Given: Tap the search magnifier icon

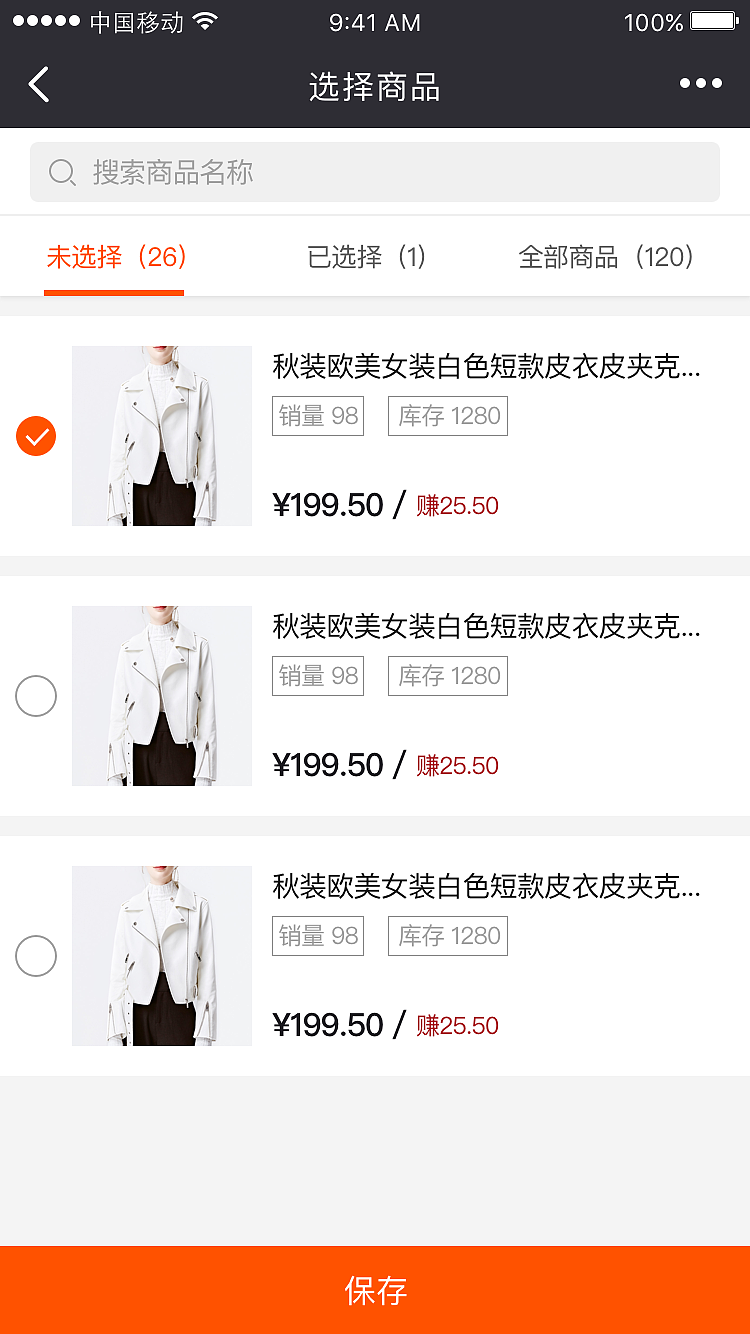Looking at the screenshot, I should [62, 171].
